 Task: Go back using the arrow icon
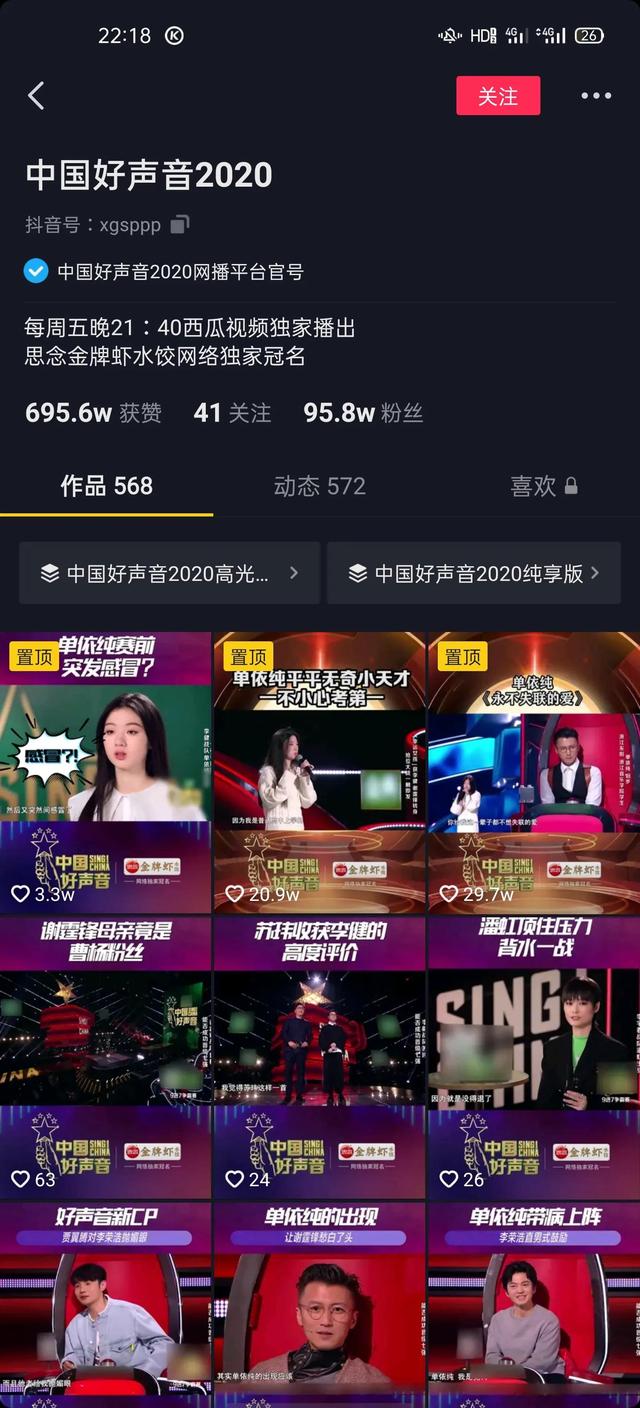[36, 96]
